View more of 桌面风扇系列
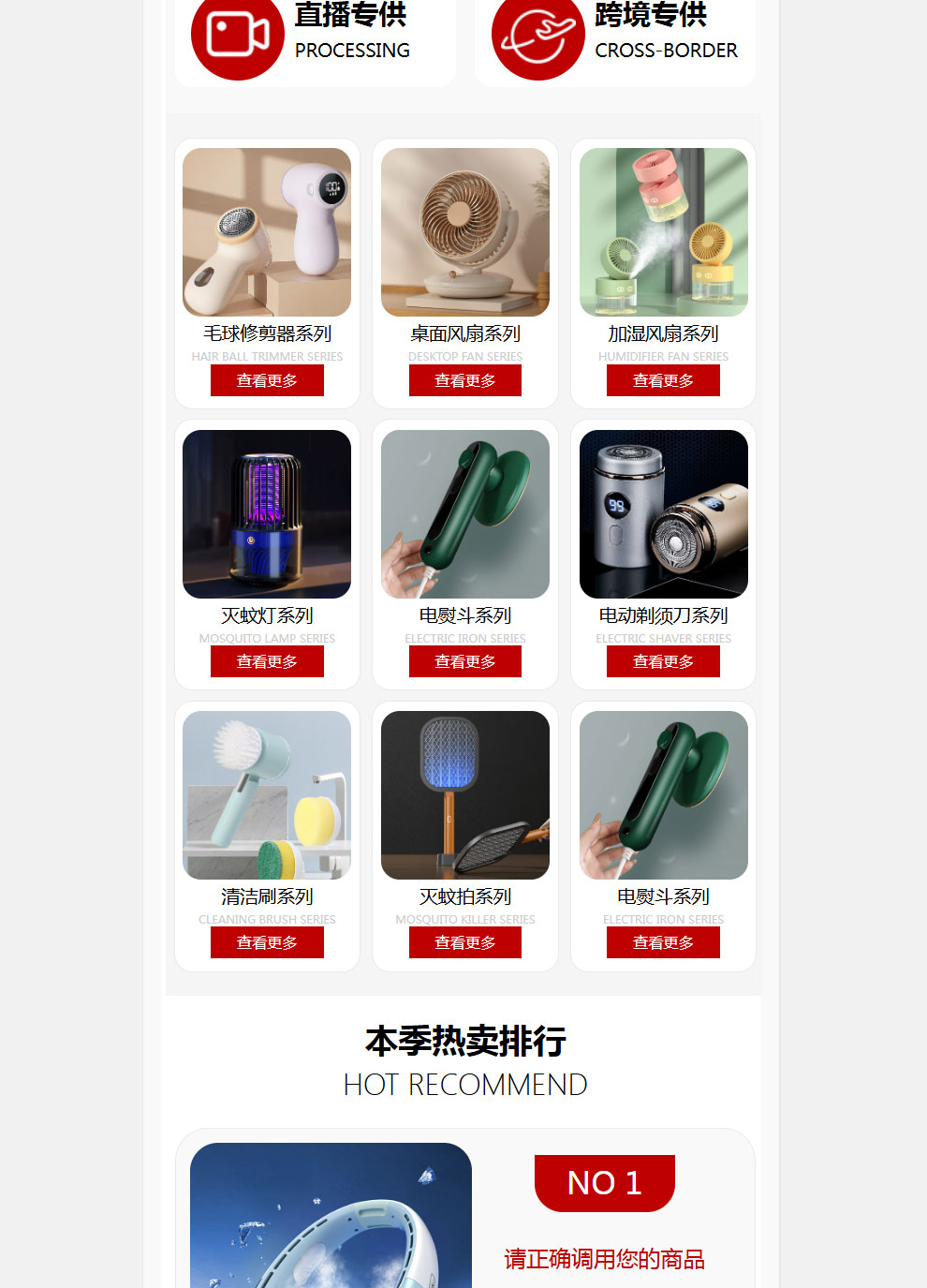The image size is (927, 1288). point(465,380)
